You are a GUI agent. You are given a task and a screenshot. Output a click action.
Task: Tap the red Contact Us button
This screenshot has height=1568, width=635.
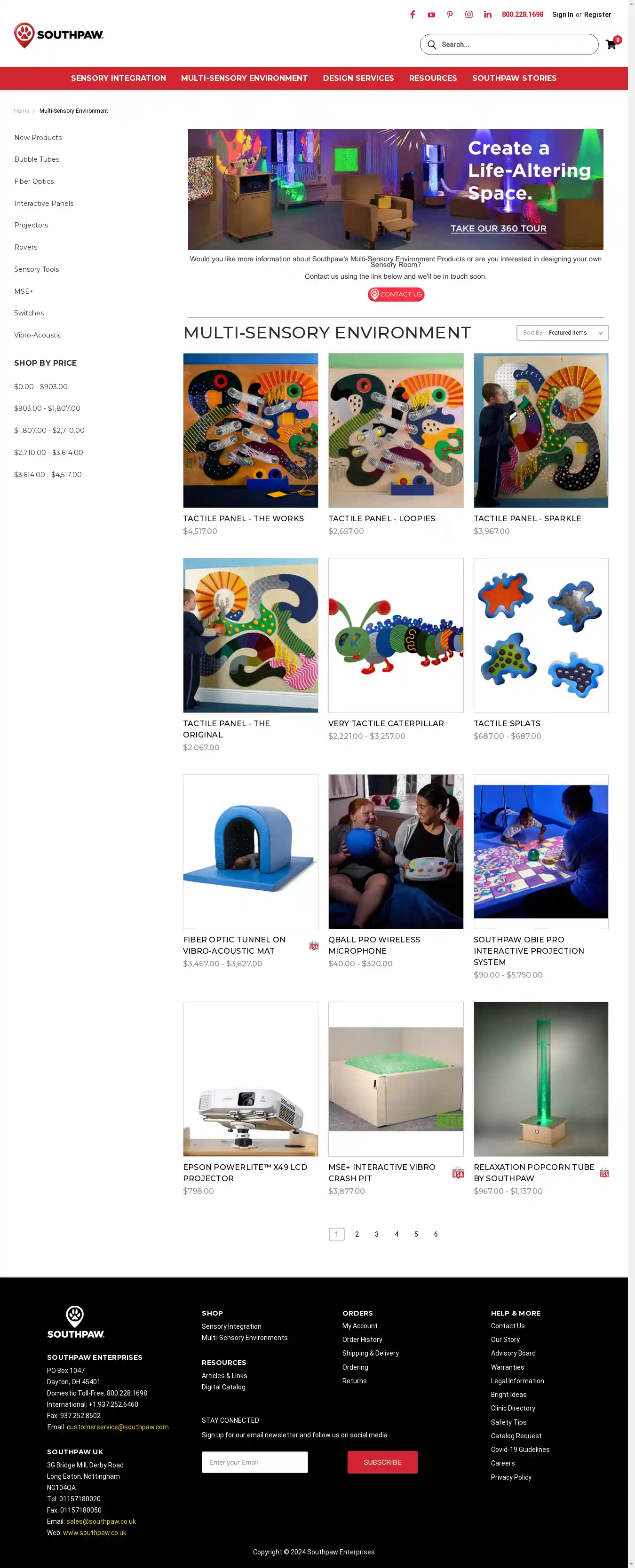[396, 294]
